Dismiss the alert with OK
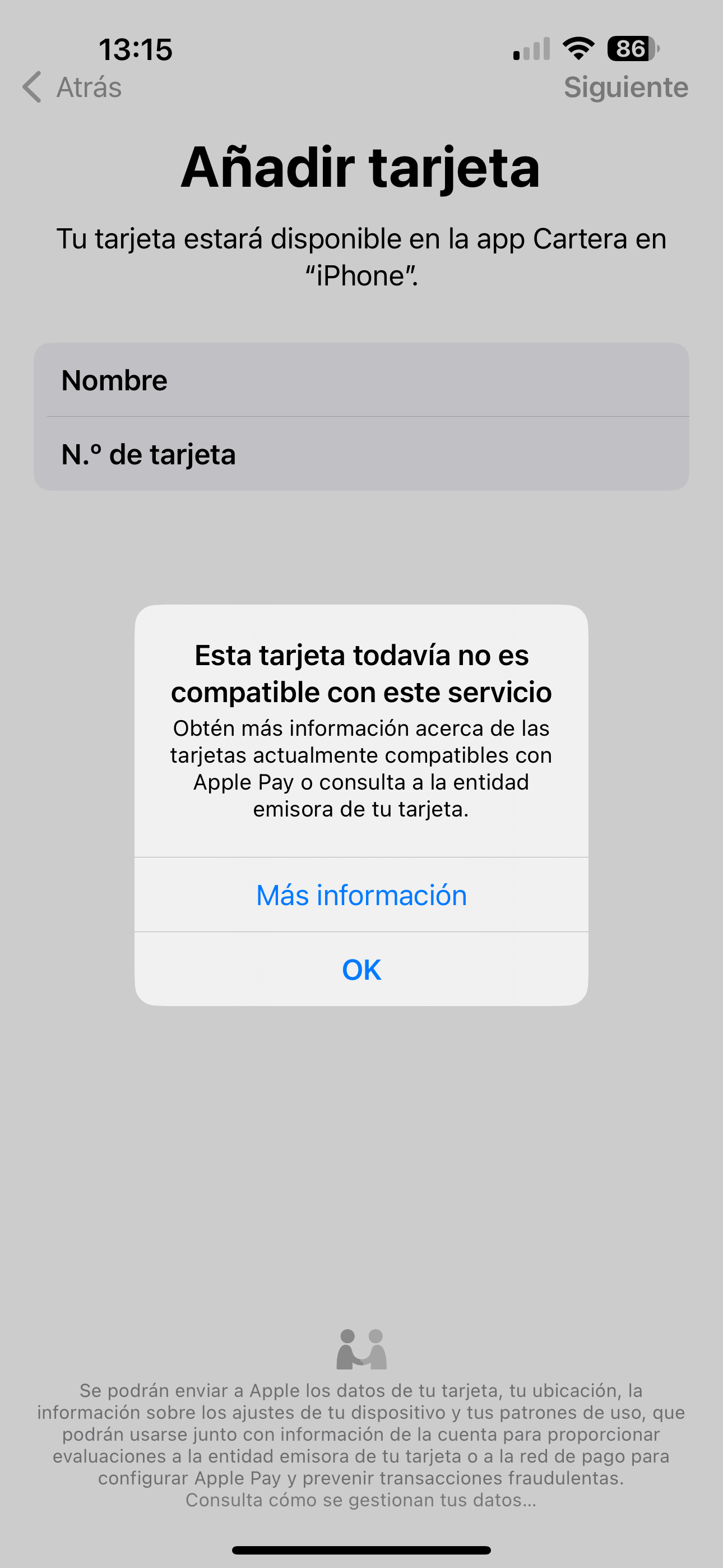723x1568 pixels. (x=361, y=969)
